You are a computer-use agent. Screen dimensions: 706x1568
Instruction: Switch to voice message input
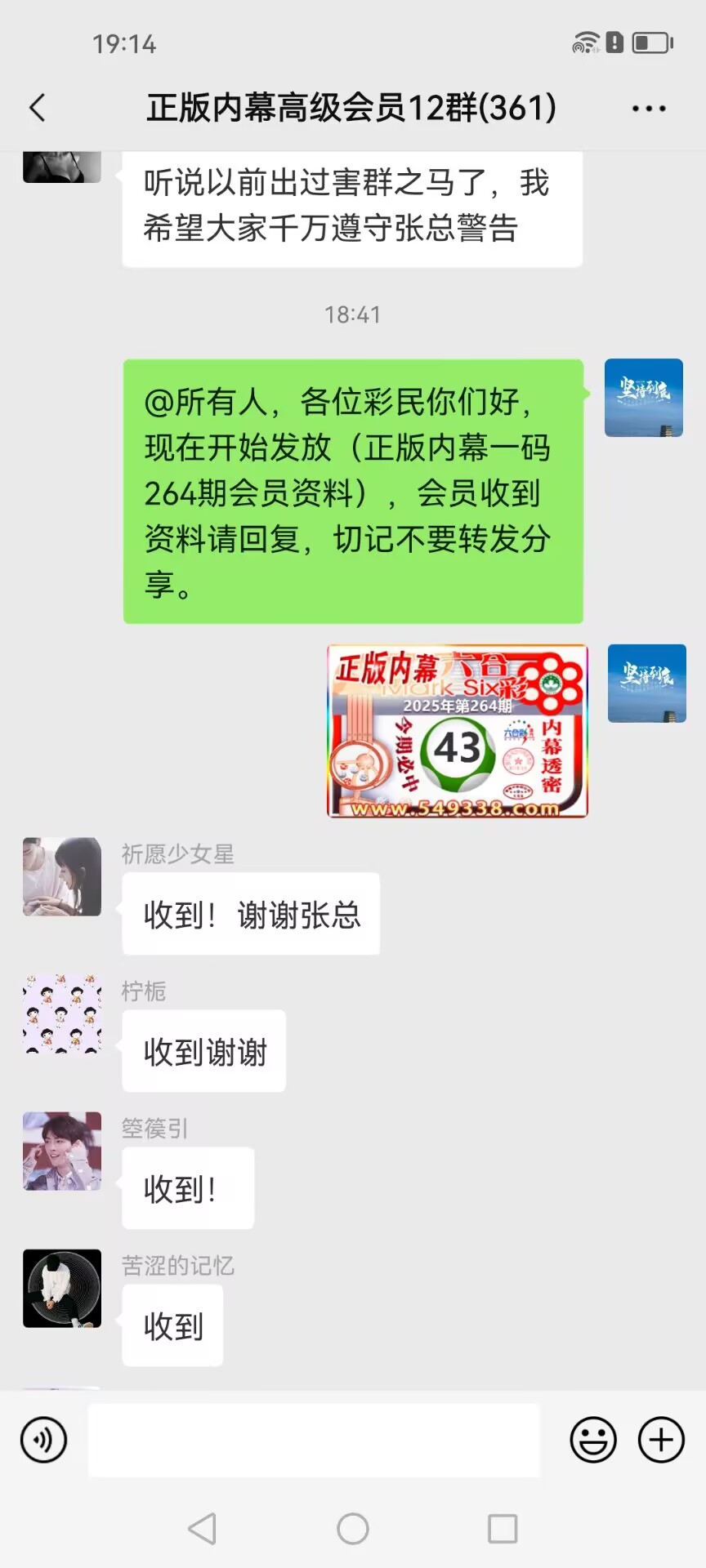[x=44, y=1440]
